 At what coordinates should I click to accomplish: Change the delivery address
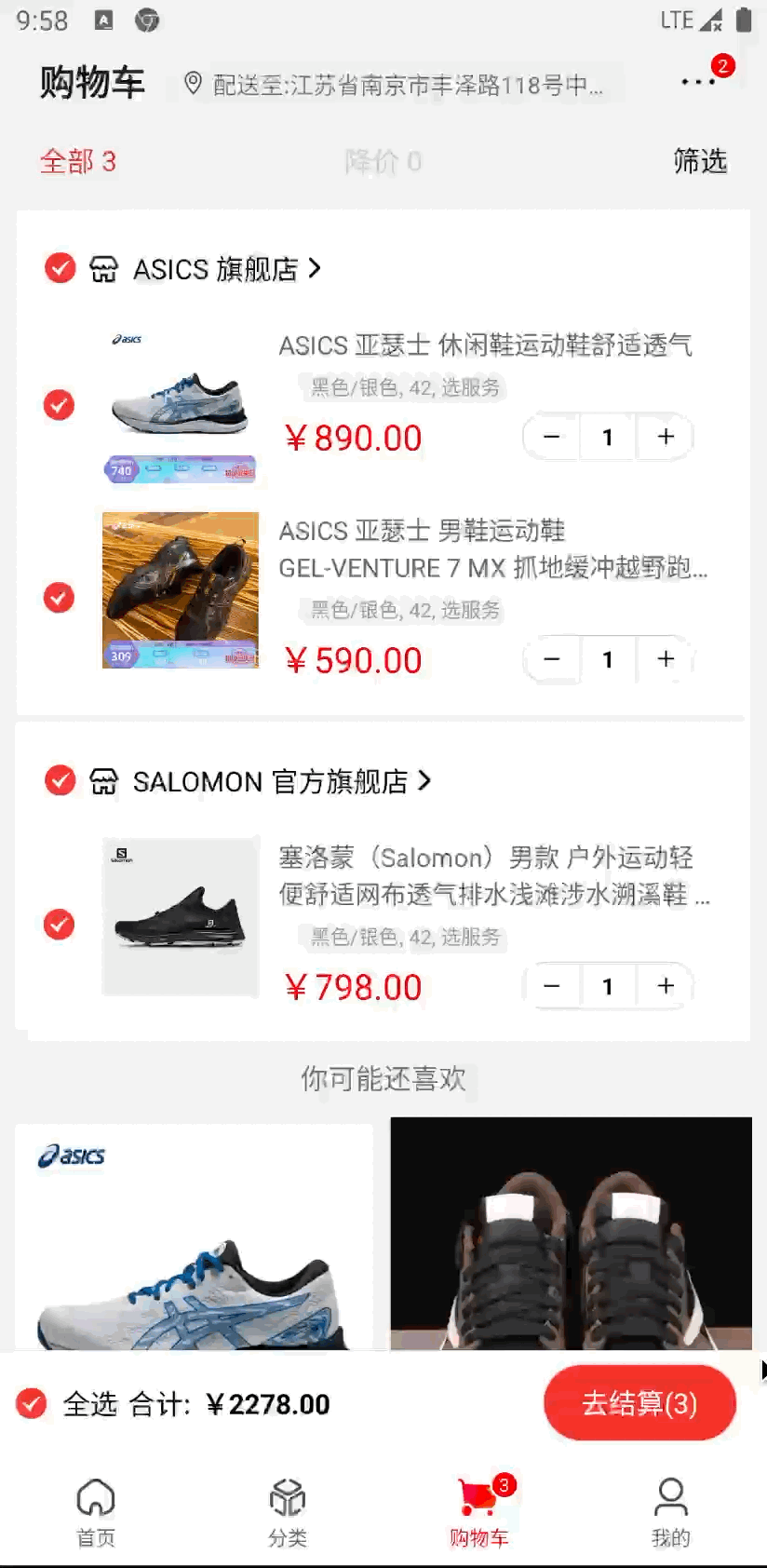395,86
